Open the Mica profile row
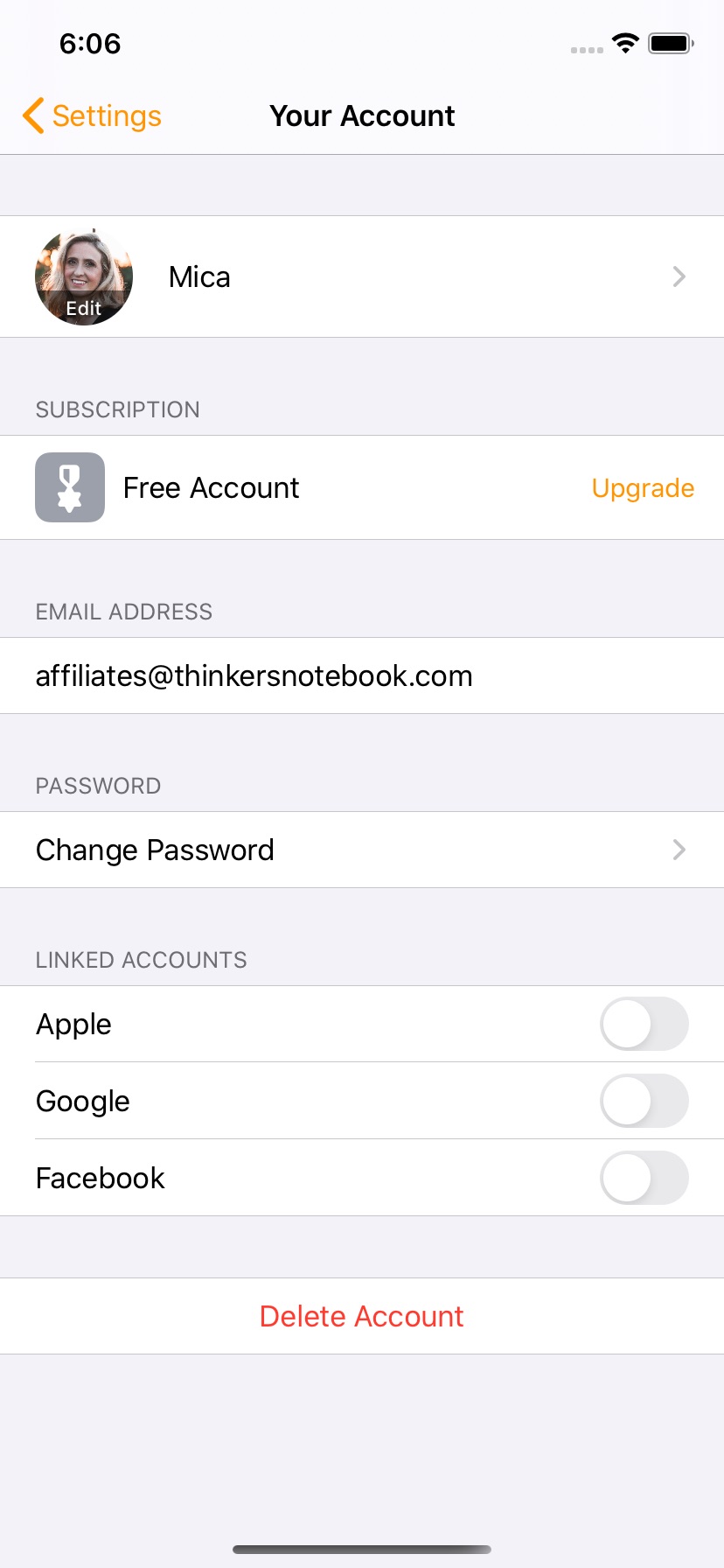724x1568 pixels. [x=420, y=277]
